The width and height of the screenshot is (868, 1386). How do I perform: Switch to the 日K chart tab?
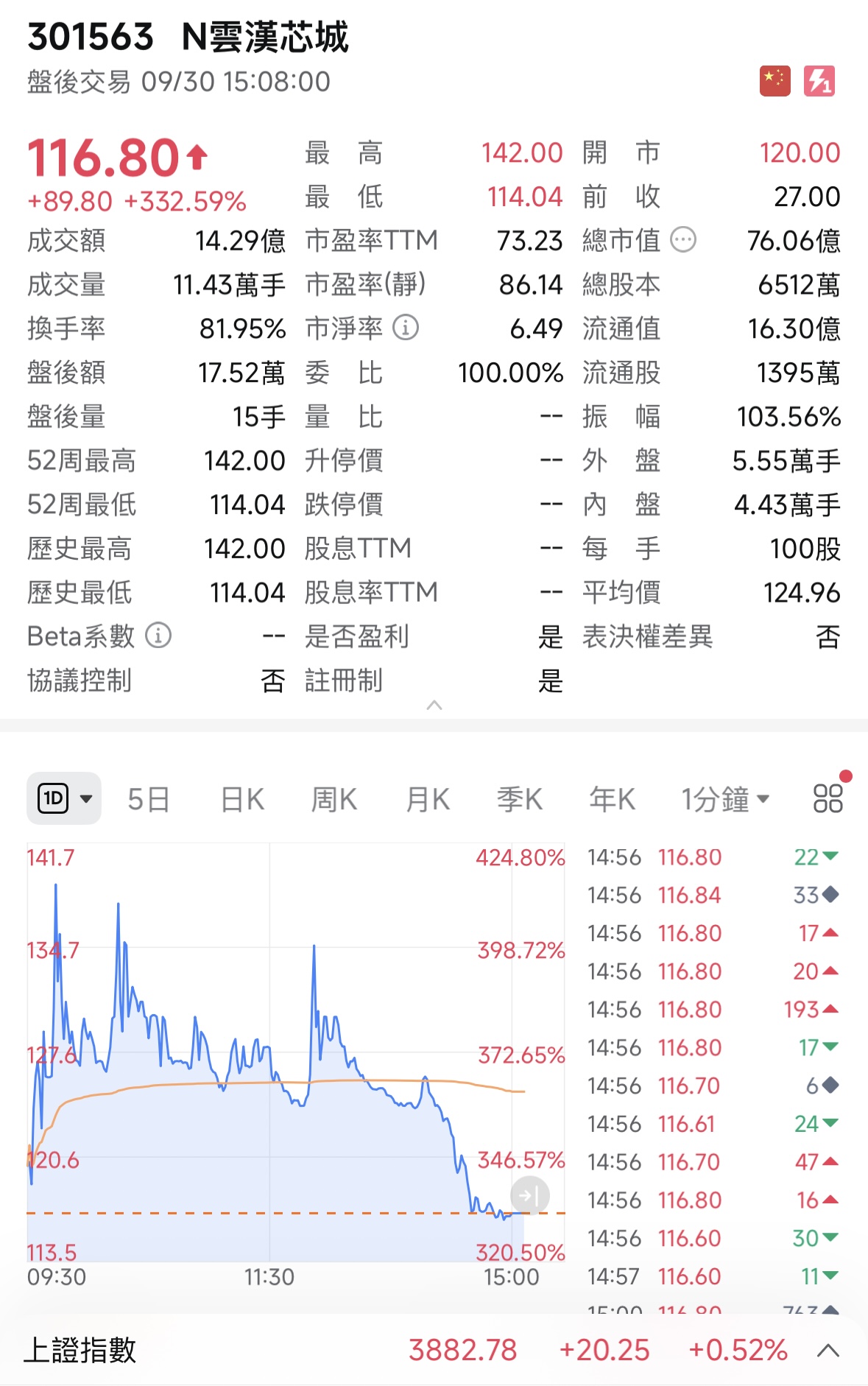[x=242, y=799]
